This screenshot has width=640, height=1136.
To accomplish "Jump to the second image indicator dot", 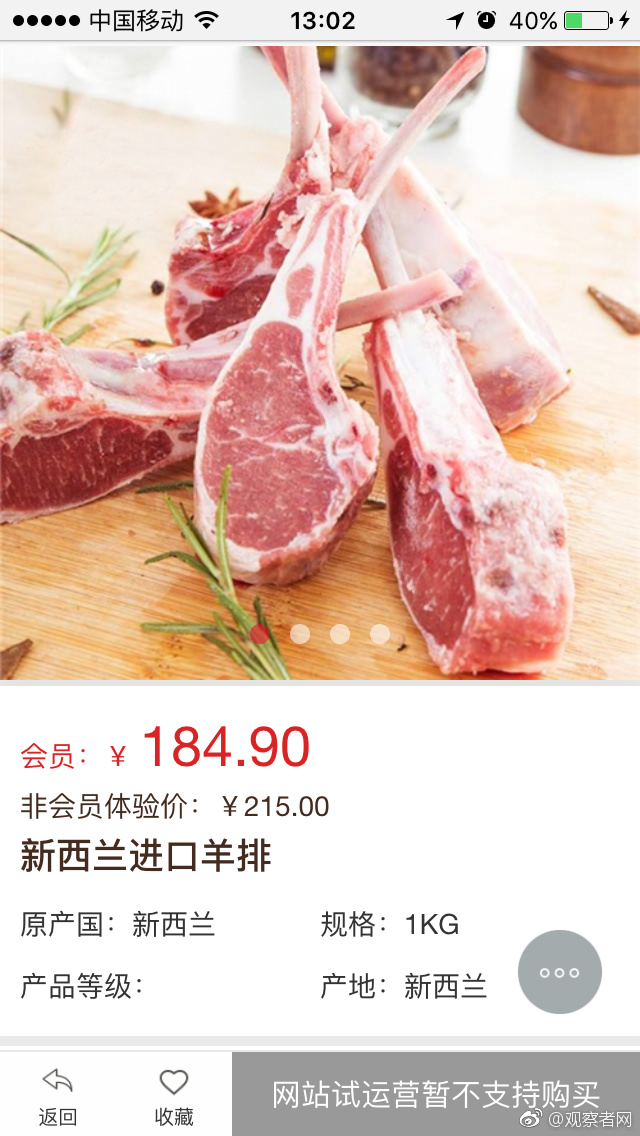I will pyautogui.click(x=300, y=633).
